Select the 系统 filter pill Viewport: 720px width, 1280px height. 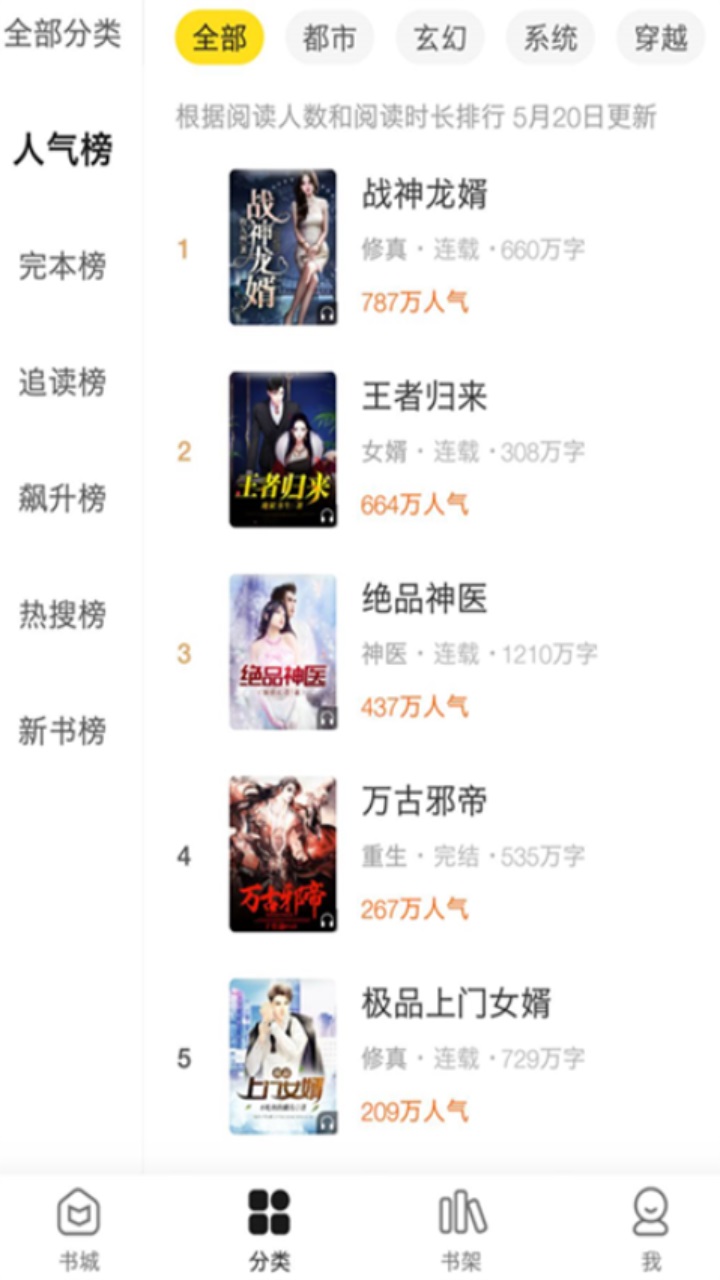click(550, 37)
